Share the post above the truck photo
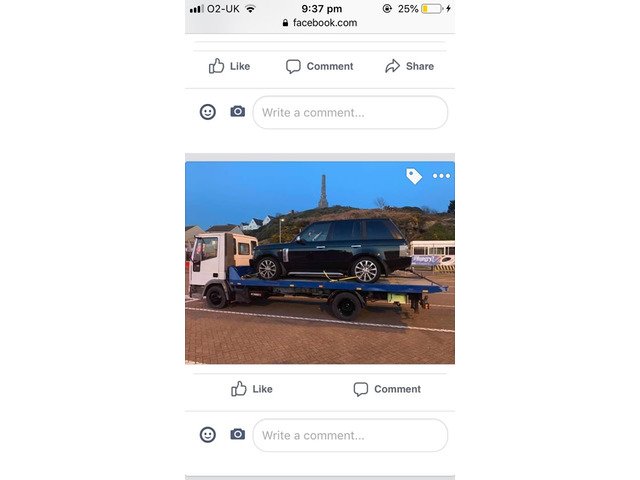The height and width of the screenshot is (480, 640). 409,66
